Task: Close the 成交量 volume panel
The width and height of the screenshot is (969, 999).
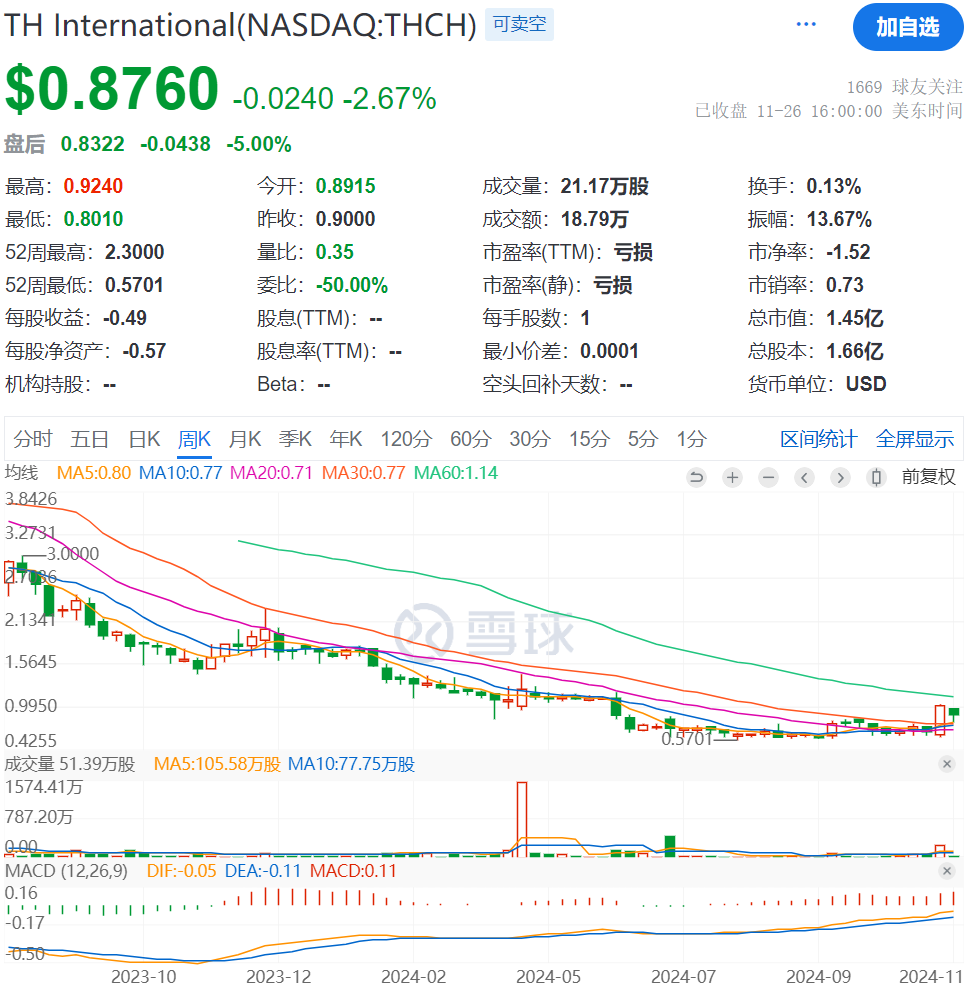Action: coord(947,764)
